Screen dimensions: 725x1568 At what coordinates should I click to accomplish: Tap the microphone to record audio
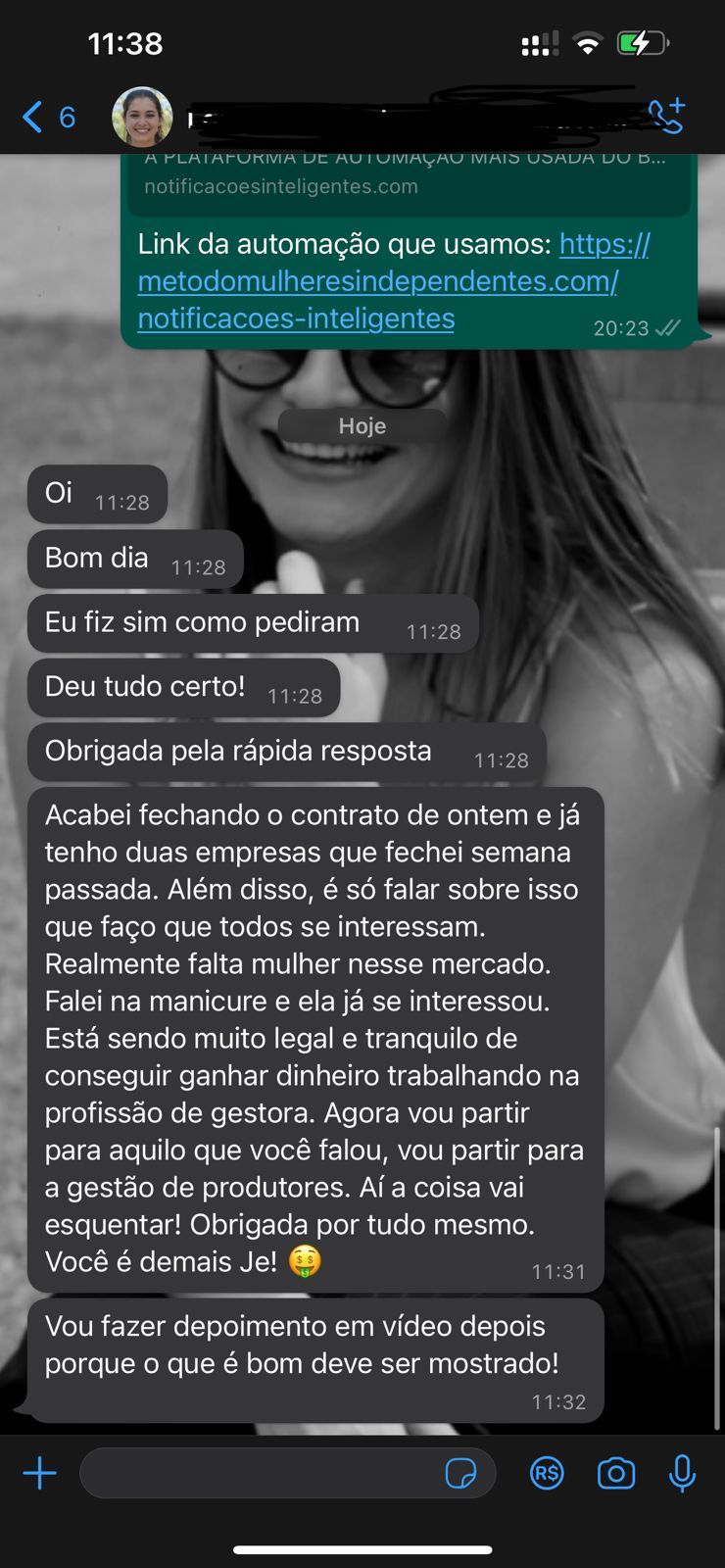point(682,1473)
